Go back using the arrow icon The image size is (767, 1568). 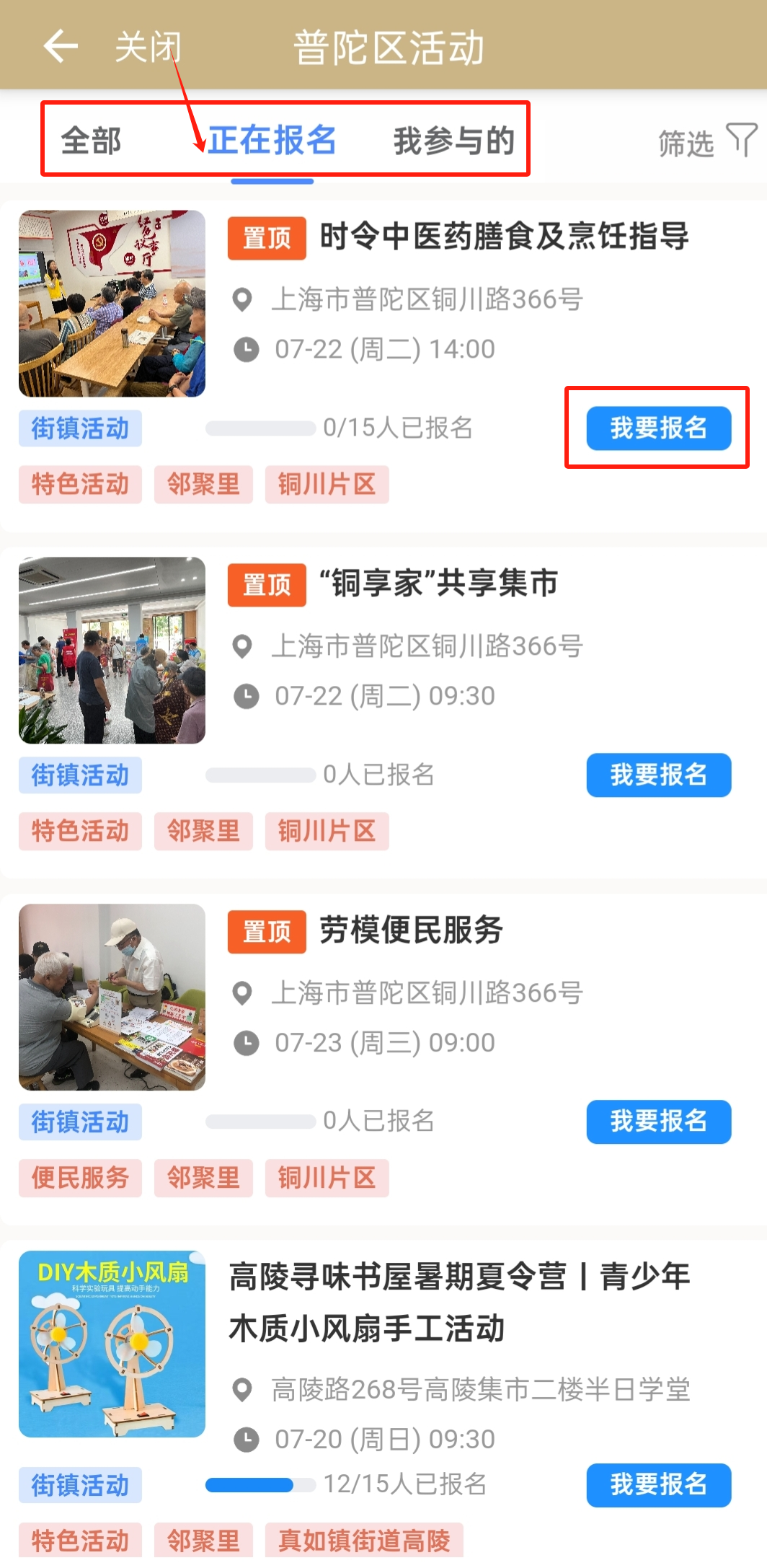click(61, 47)
